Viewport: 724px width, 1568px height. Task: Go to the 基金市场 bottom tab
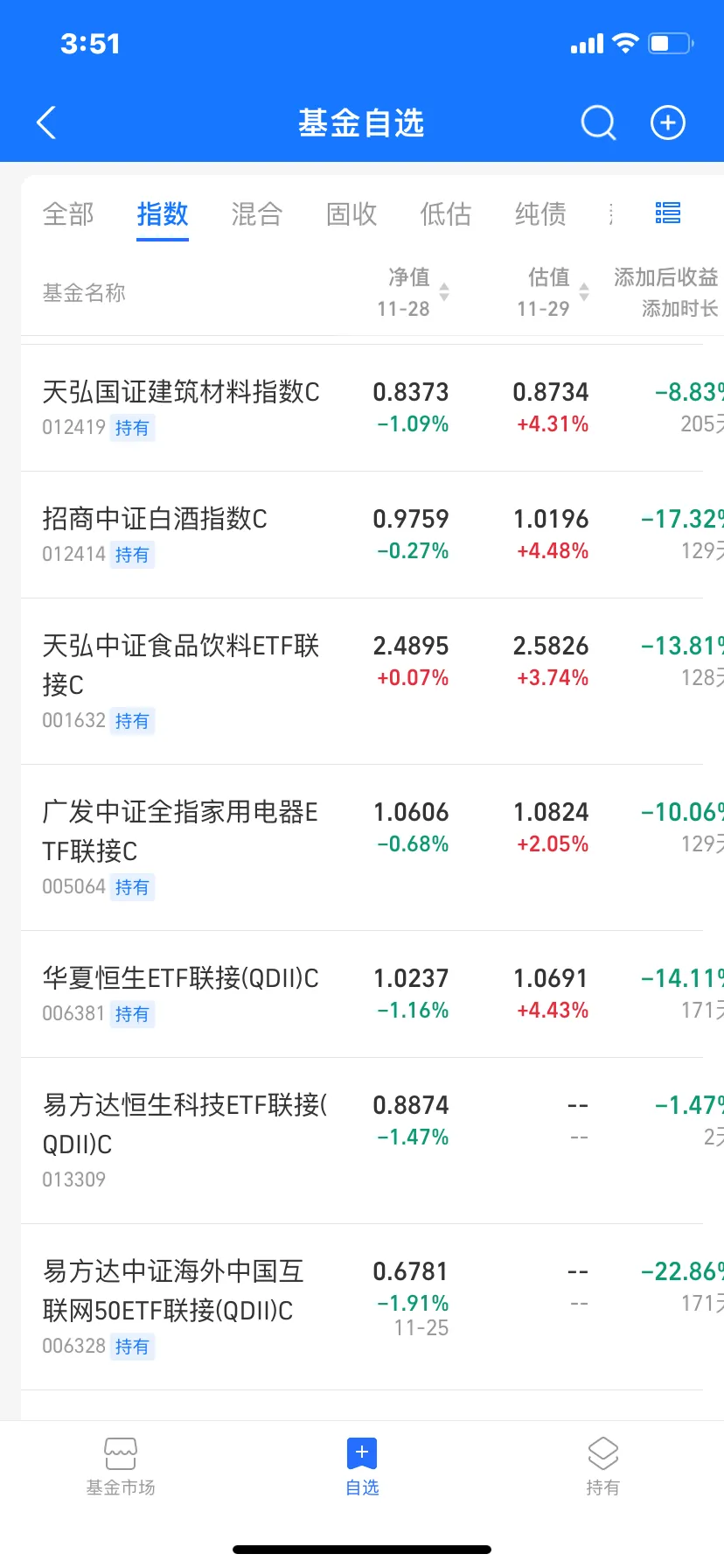click(121, 1466)
